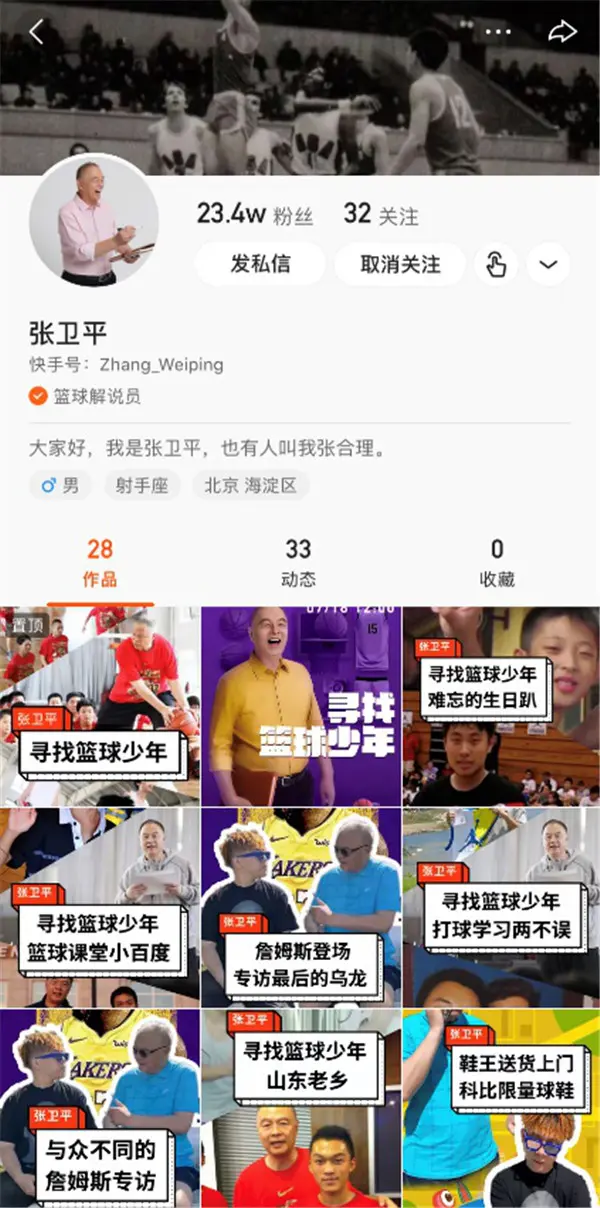Open the video 难忘的生日趴
The image size is (600, 1208).
coord(500,706)
